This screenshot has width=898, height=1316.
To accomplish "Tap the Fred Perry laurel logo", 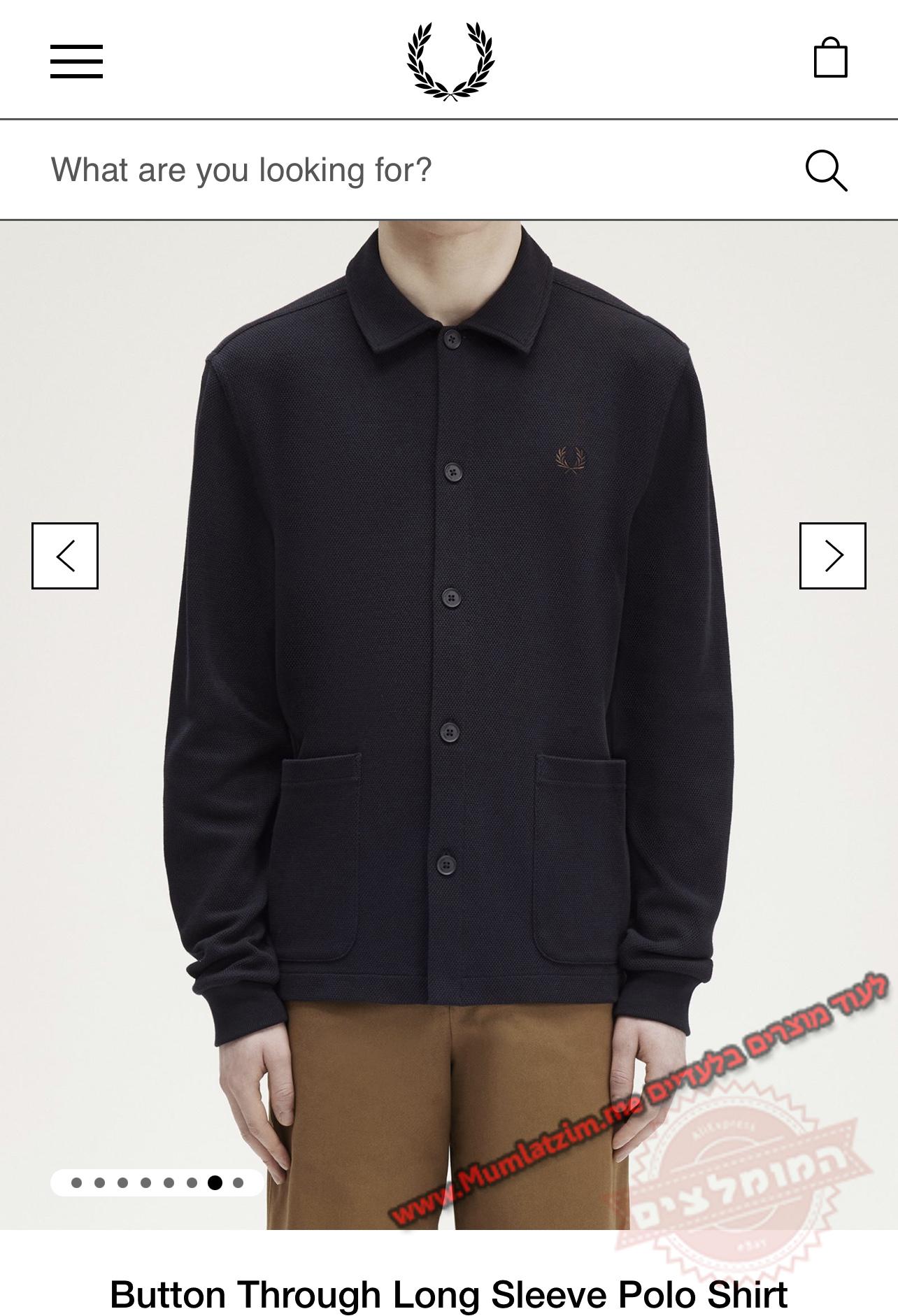I will click(x=450, y=61).
